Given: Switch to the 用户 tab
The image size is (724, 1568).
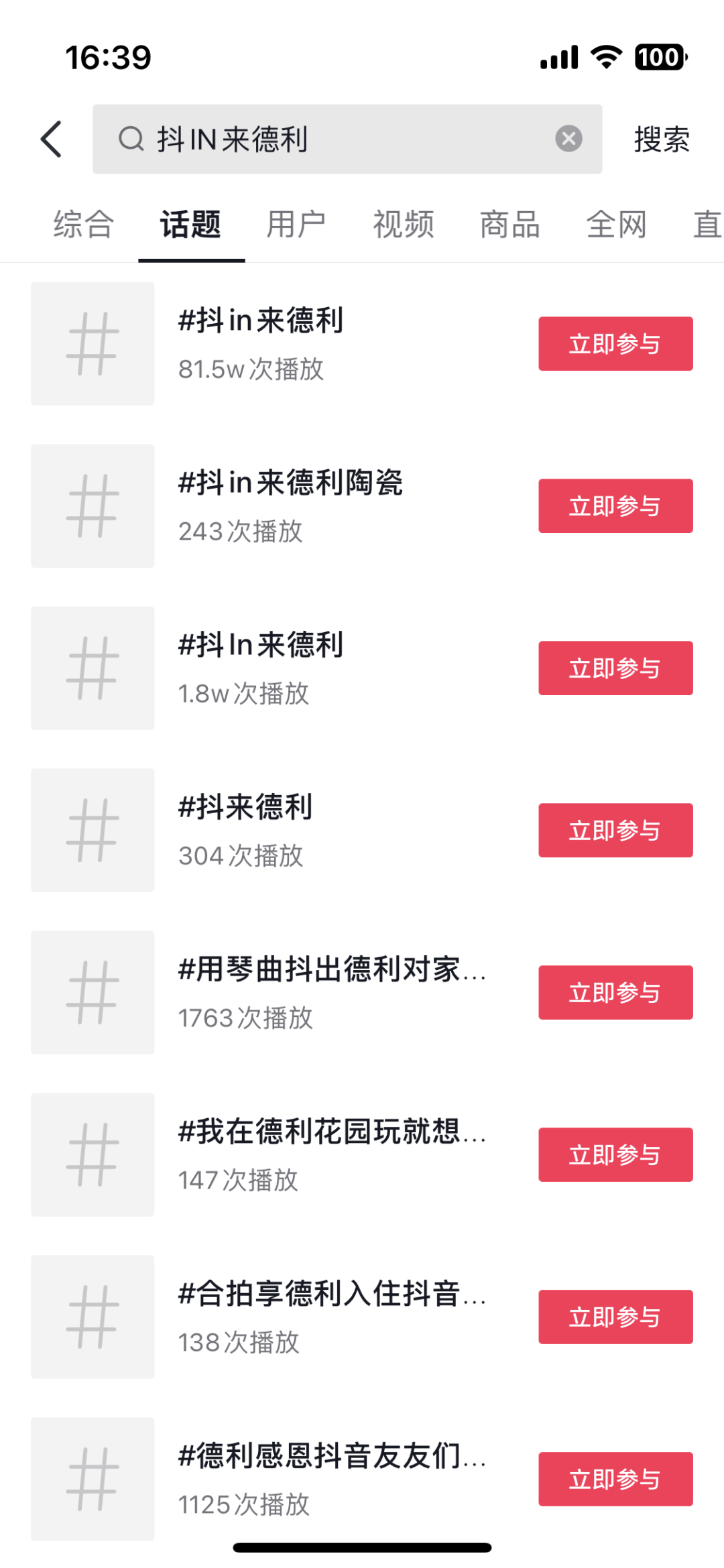Looking at the screenshot, I should [x=295, y=225].
